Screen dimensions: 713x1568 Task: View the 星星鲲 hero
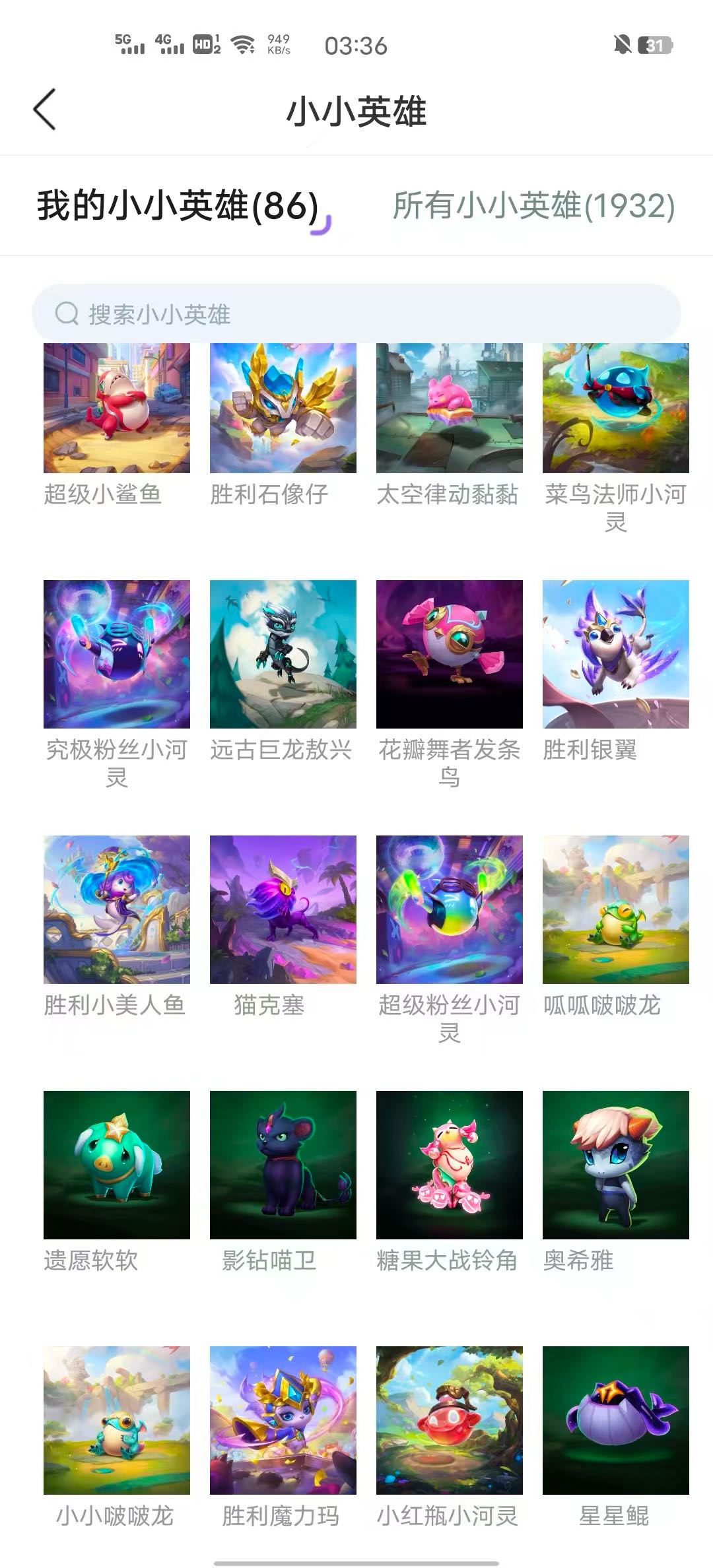point(616,1420)
